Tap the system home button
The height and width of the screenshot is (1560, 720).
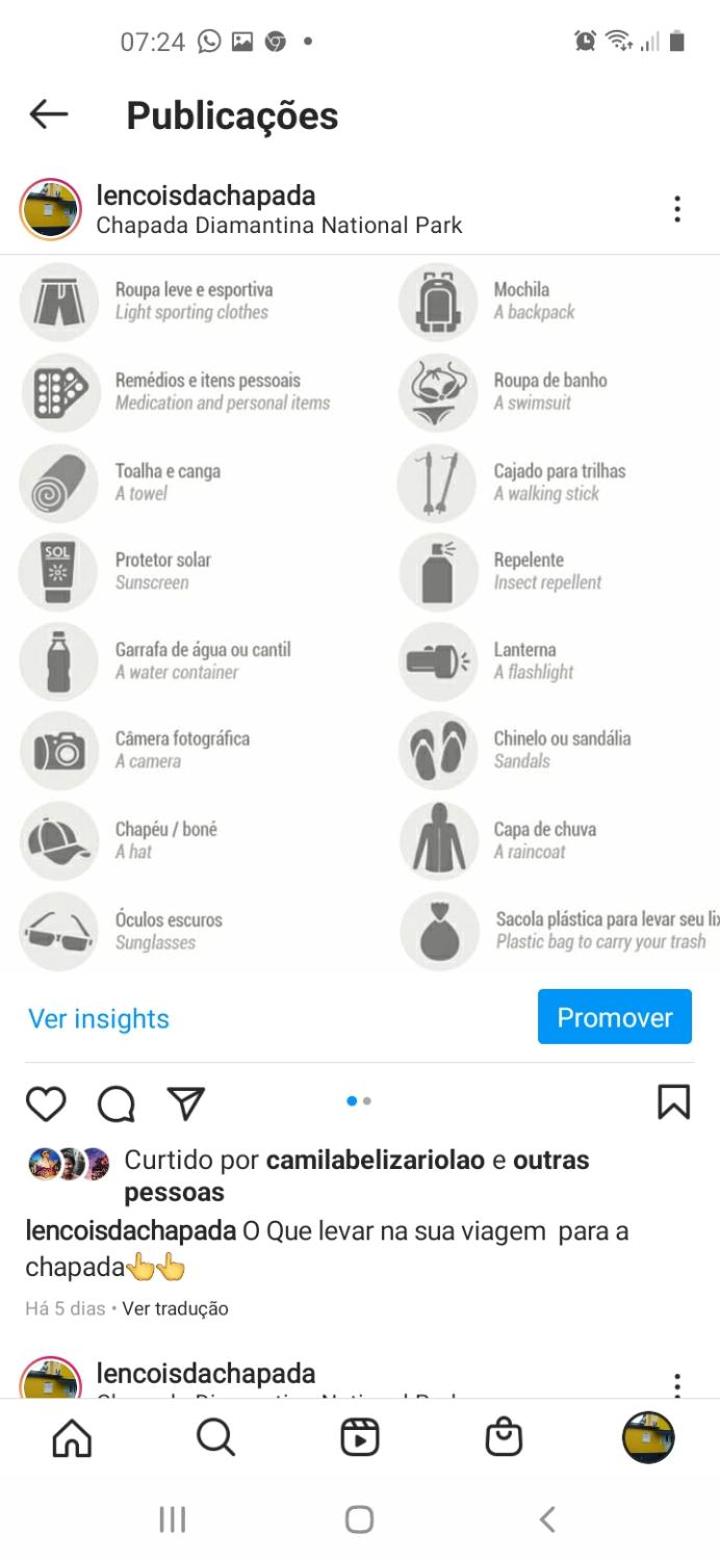(x=359, y=1520)
